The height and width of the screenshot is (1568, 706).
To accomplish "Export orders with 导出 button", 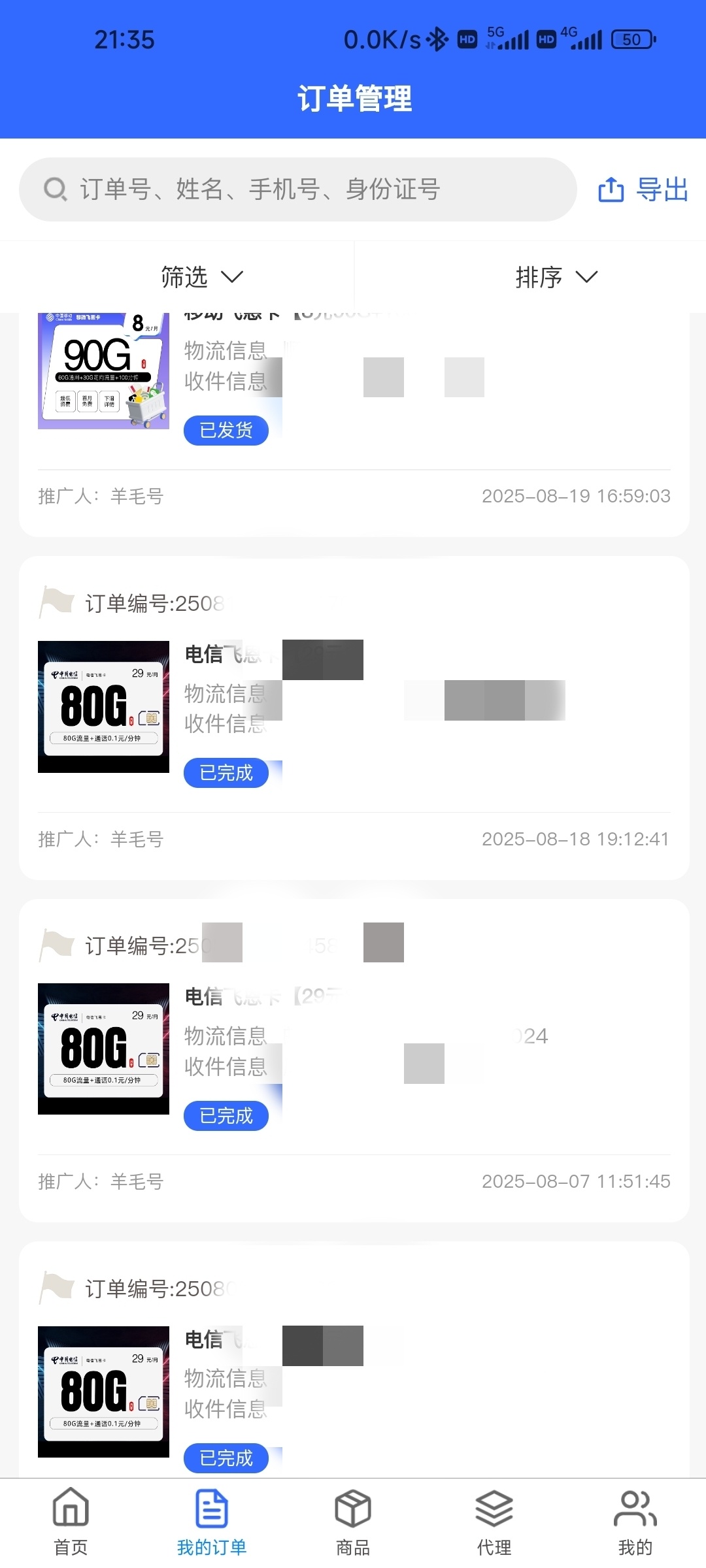I will [x=643, y=189].
